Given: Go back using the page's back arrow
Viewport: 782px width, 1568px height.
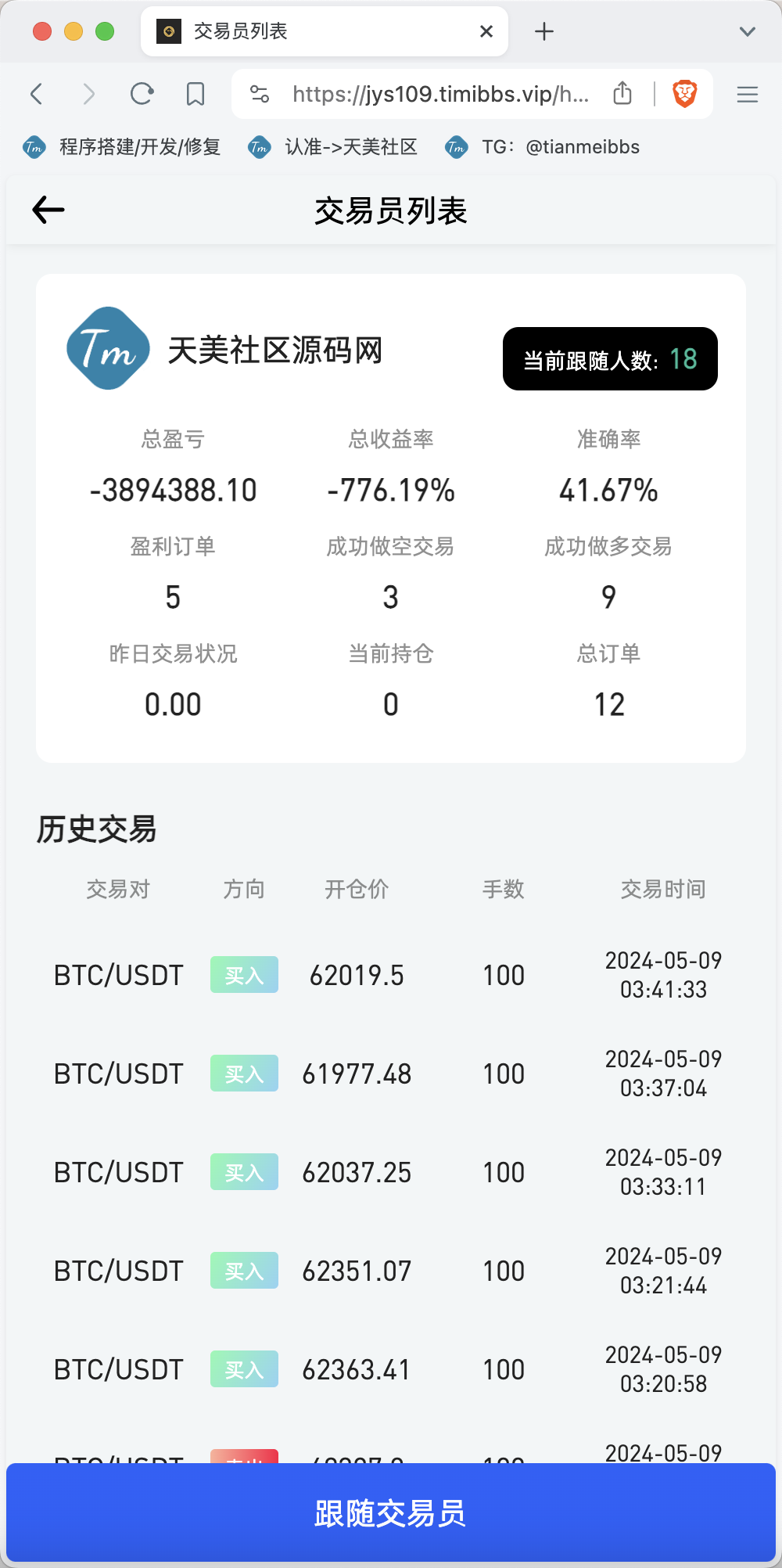Looking at the screenshot, I should tap(48, 210).
